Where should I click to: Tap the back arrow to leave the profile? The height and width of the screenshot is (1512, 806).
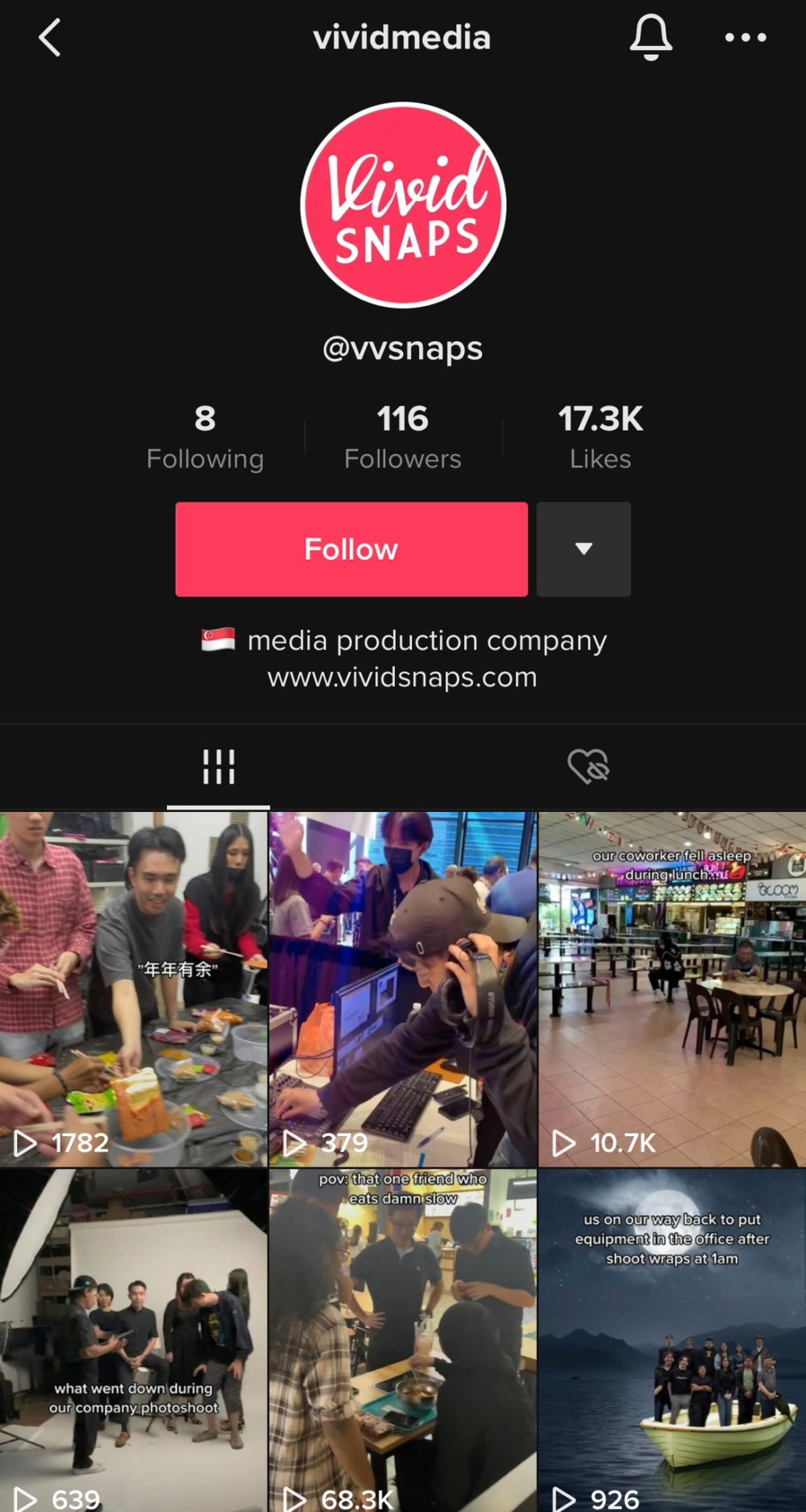pyautogui.click(x=50, y=37)
